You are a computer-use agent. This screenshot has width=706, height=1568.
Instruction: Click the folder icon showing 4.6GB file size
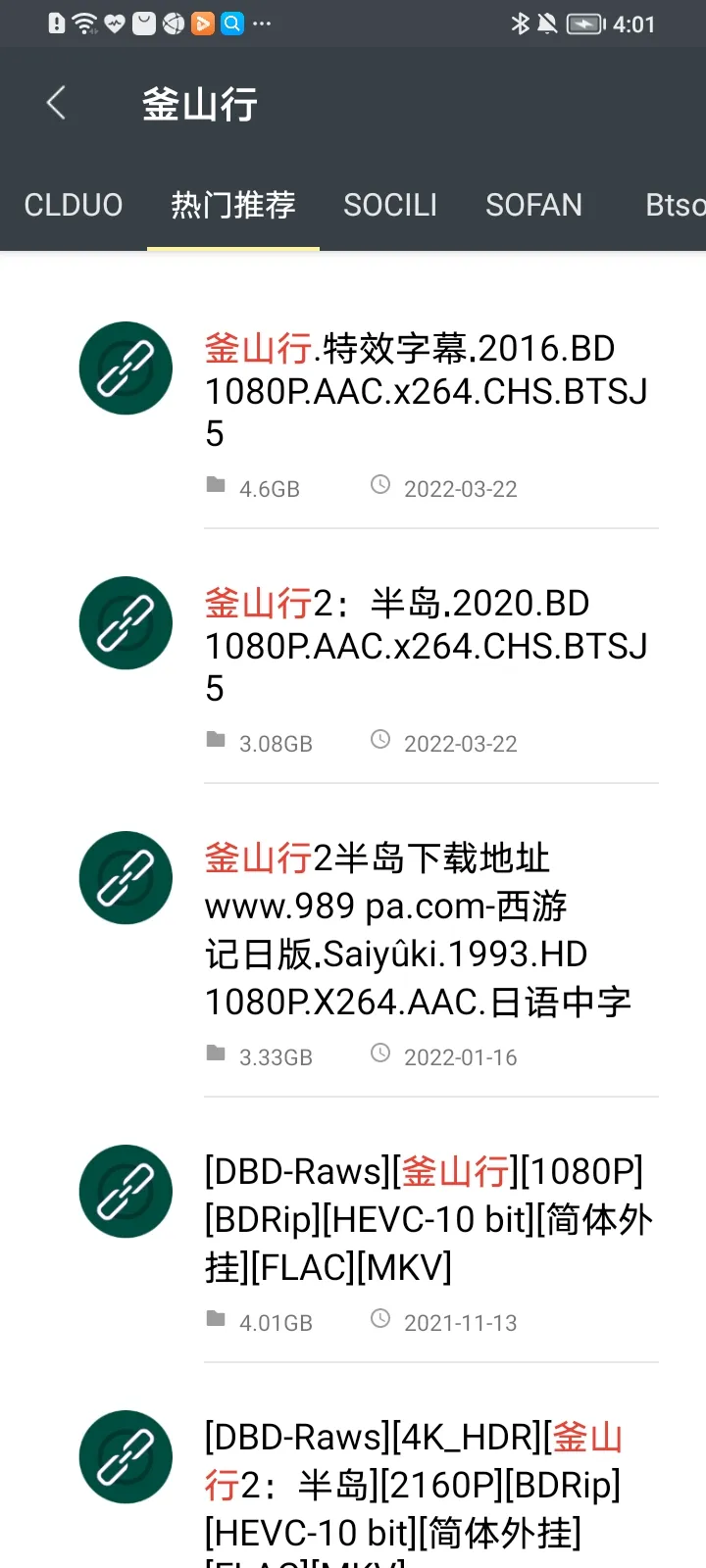click(x=215, y=483)
